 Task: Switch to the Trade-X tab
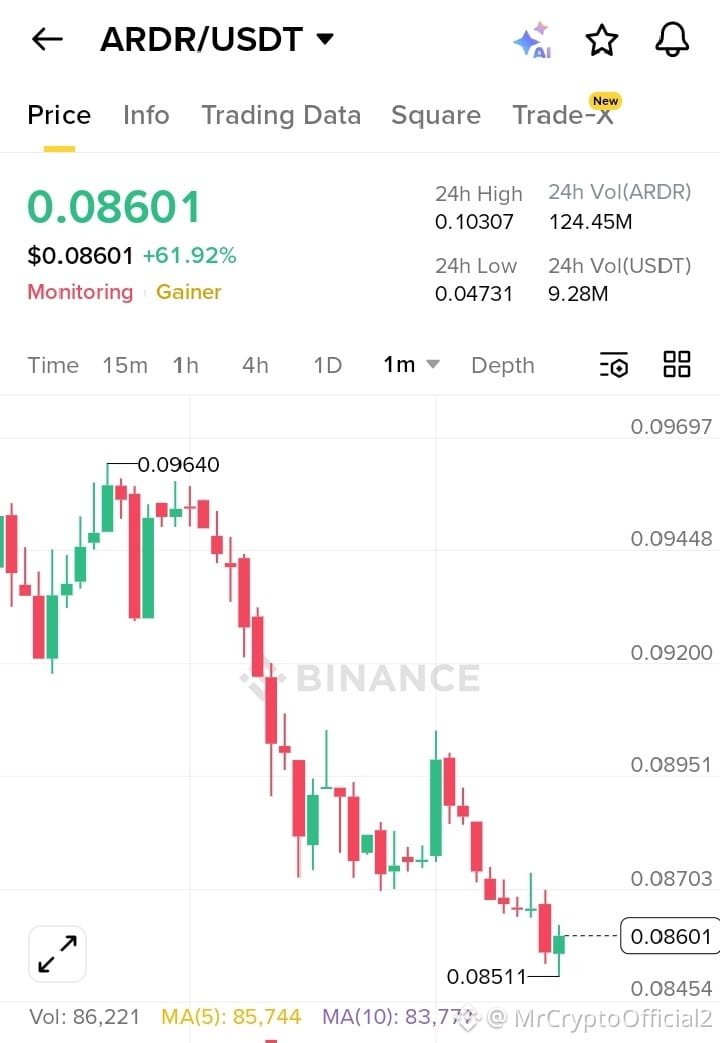point(563,116)
